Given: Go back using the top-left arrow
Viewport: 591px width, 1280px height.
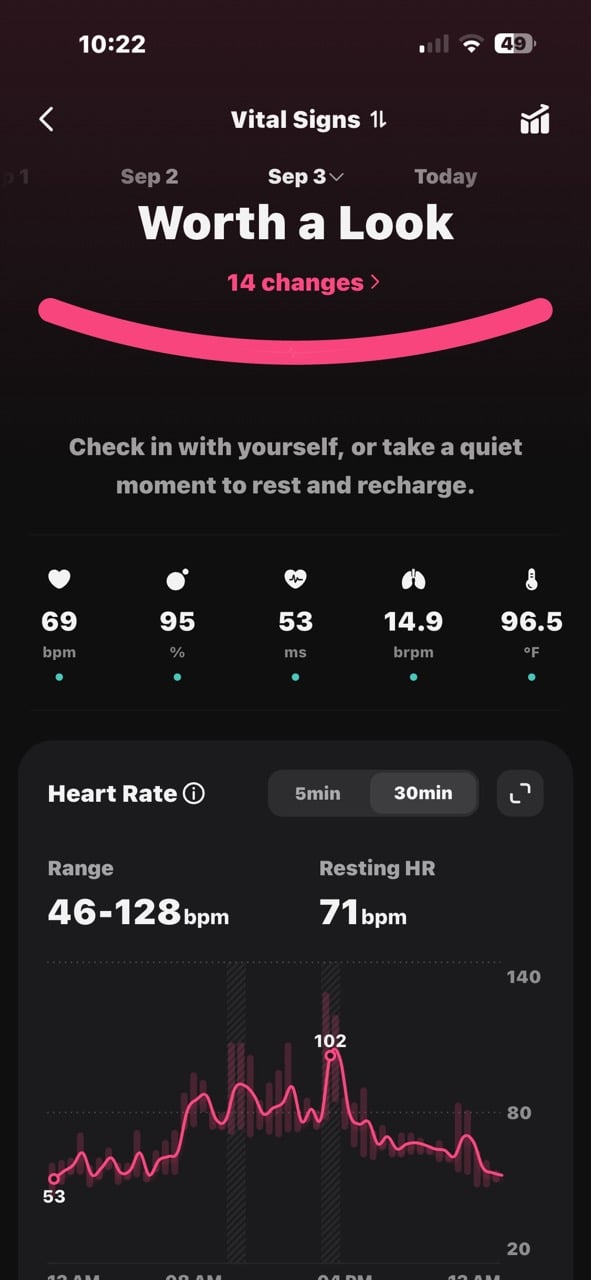Looking at the screenshot, I should click(46, 120).
